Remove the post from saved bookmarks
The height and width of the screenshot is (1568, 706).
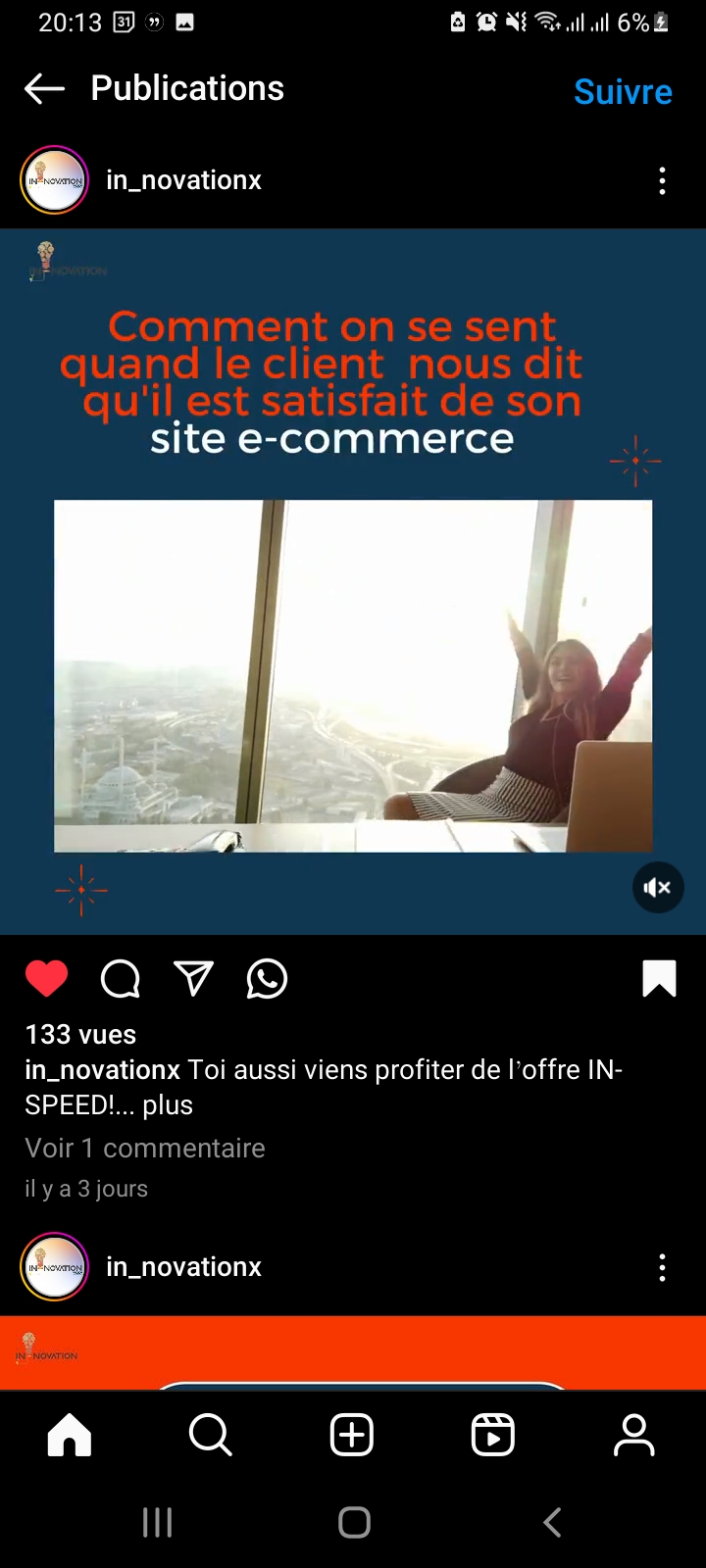659,979
